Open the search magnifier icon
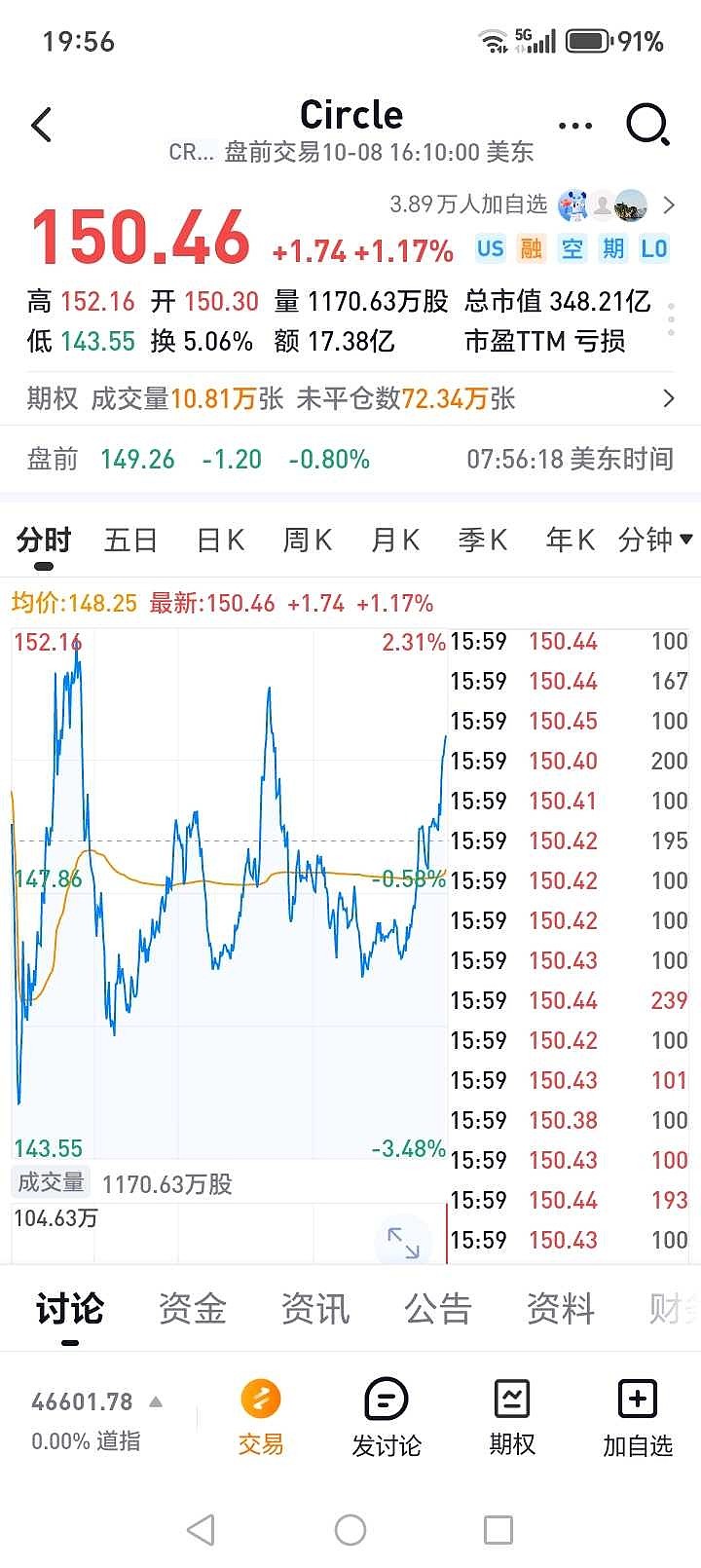 (647, 126)
